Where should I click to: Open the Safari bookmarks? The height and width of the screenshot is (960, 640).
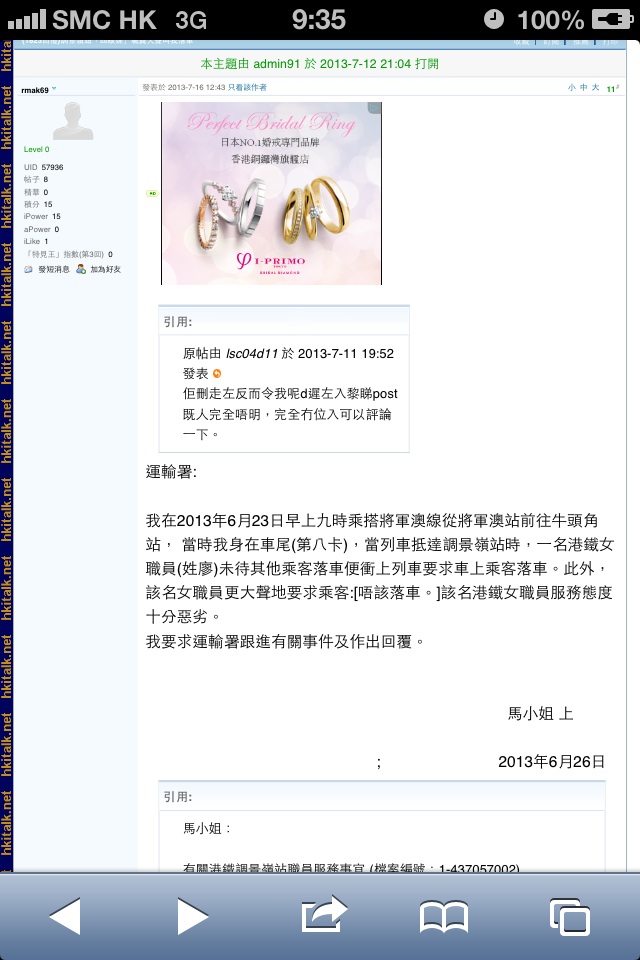pos(443,915)
